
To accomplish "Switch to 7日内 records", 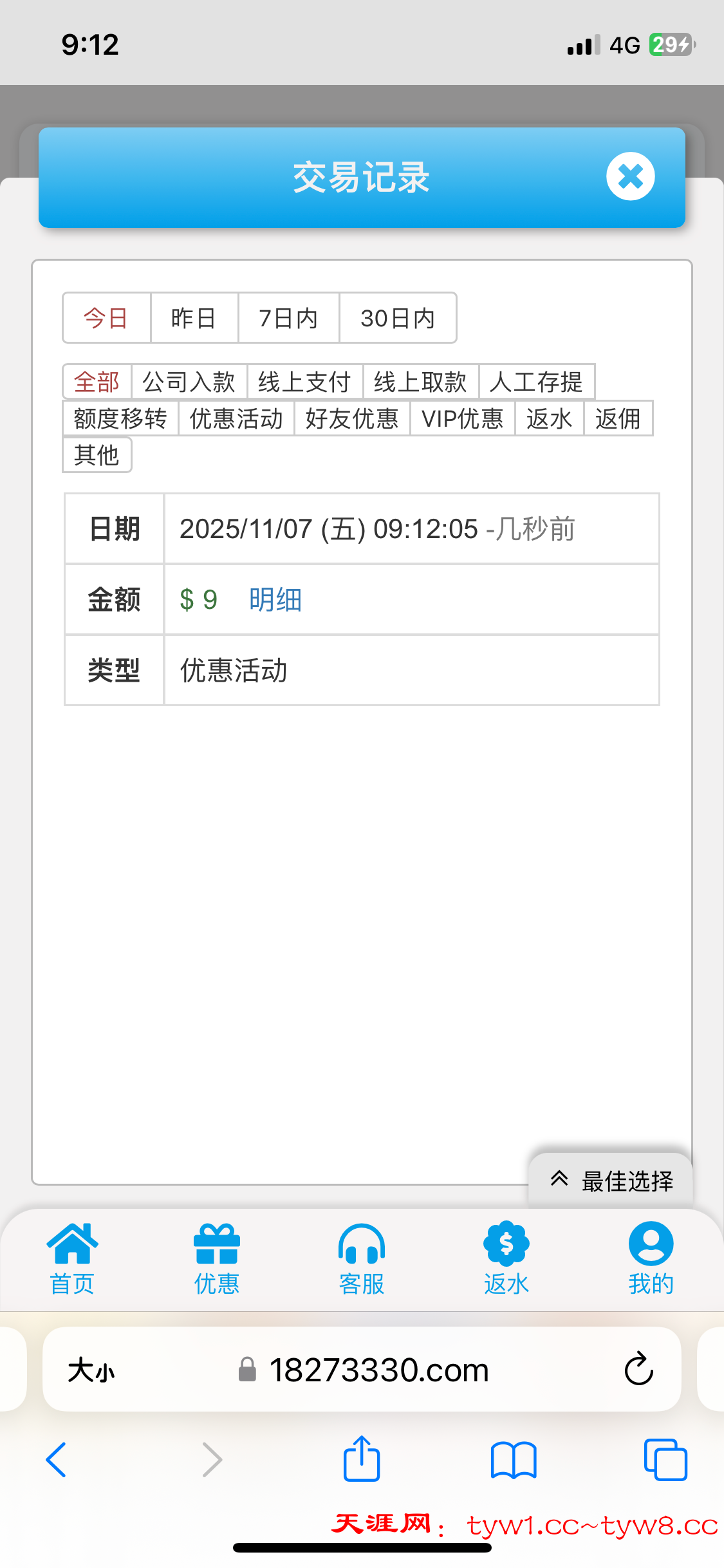I will point(288,318).
